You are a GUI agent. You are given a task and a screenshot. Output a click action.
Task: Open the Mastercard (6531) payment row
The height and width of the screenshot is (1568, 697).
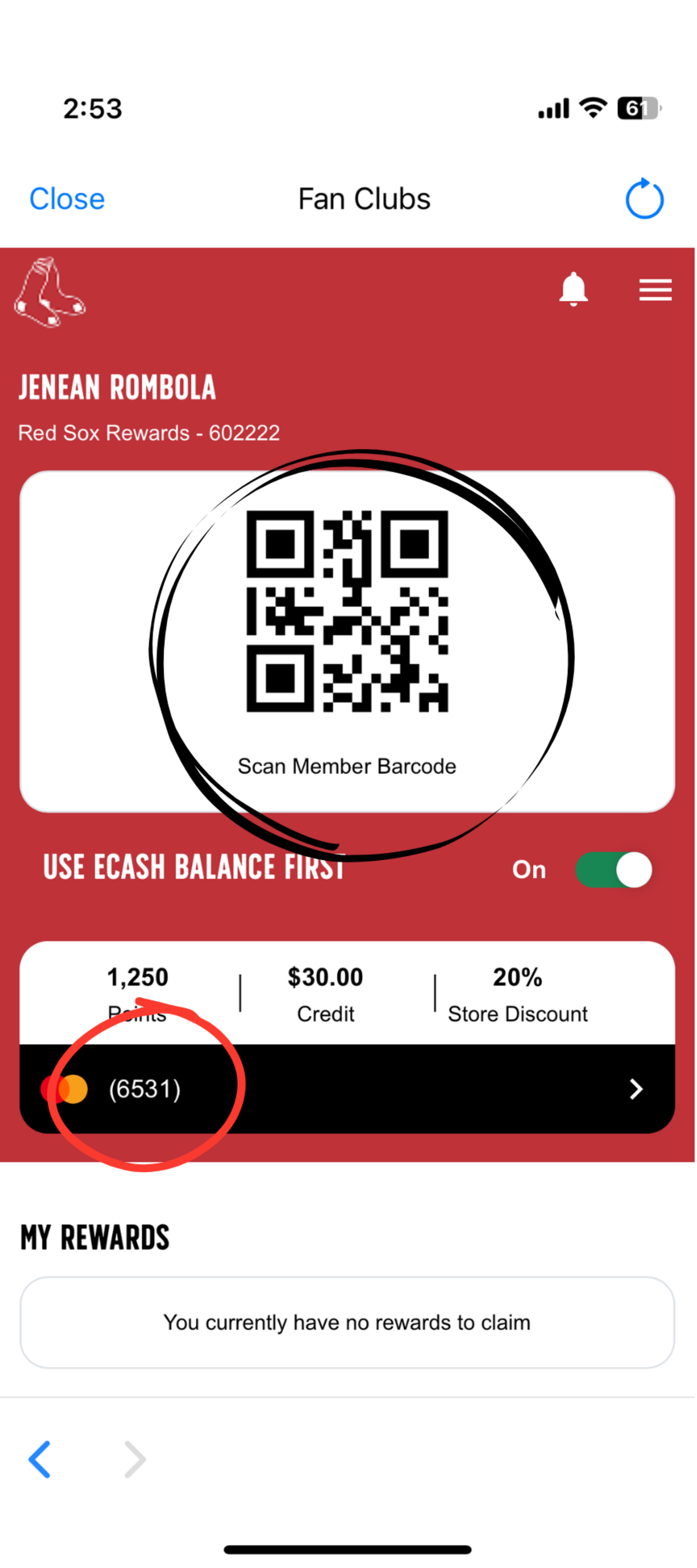tap(347, 1089)
